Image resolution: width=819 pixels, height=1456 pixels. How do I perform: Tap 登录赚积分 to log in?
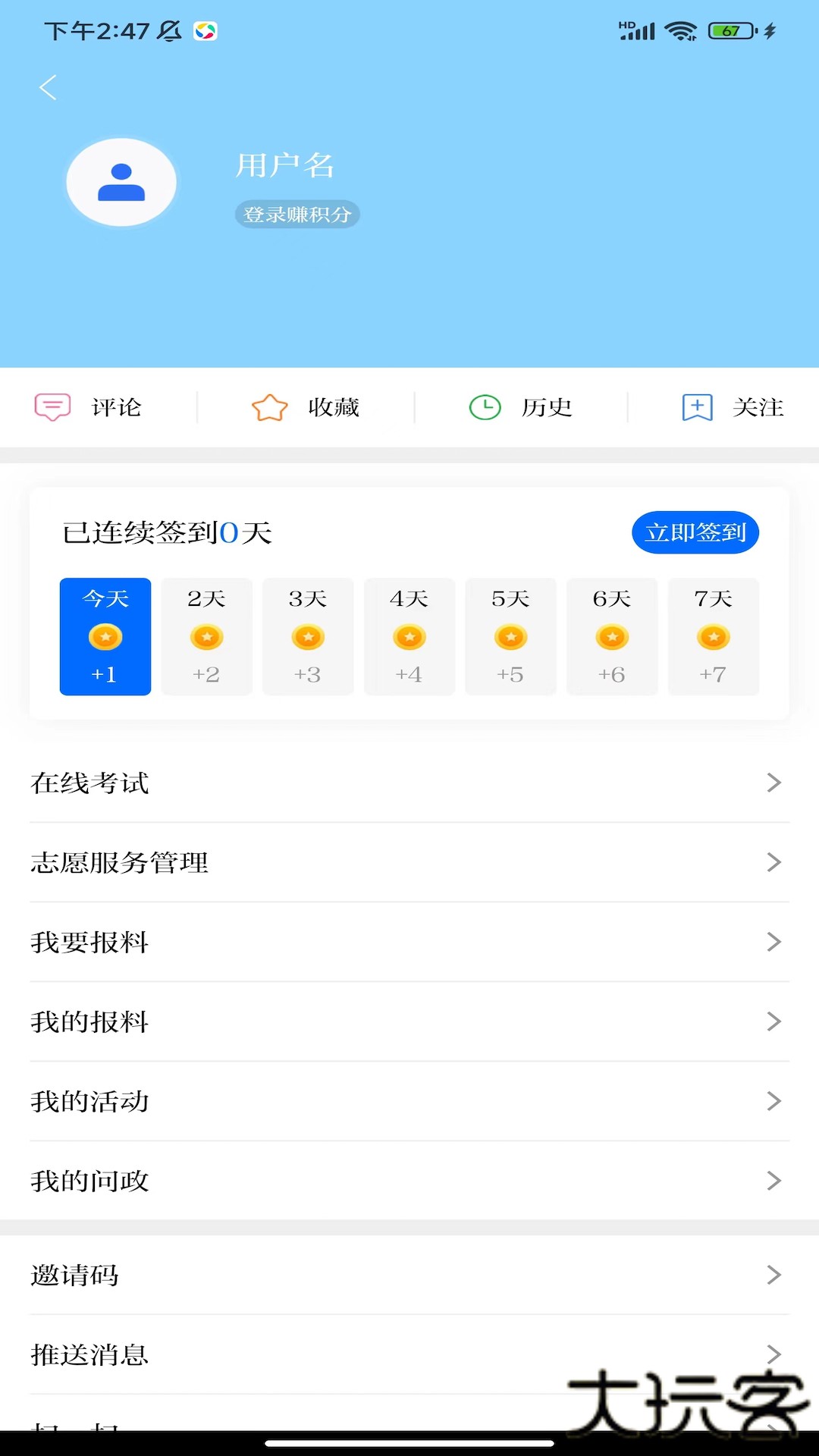[297, 215]
